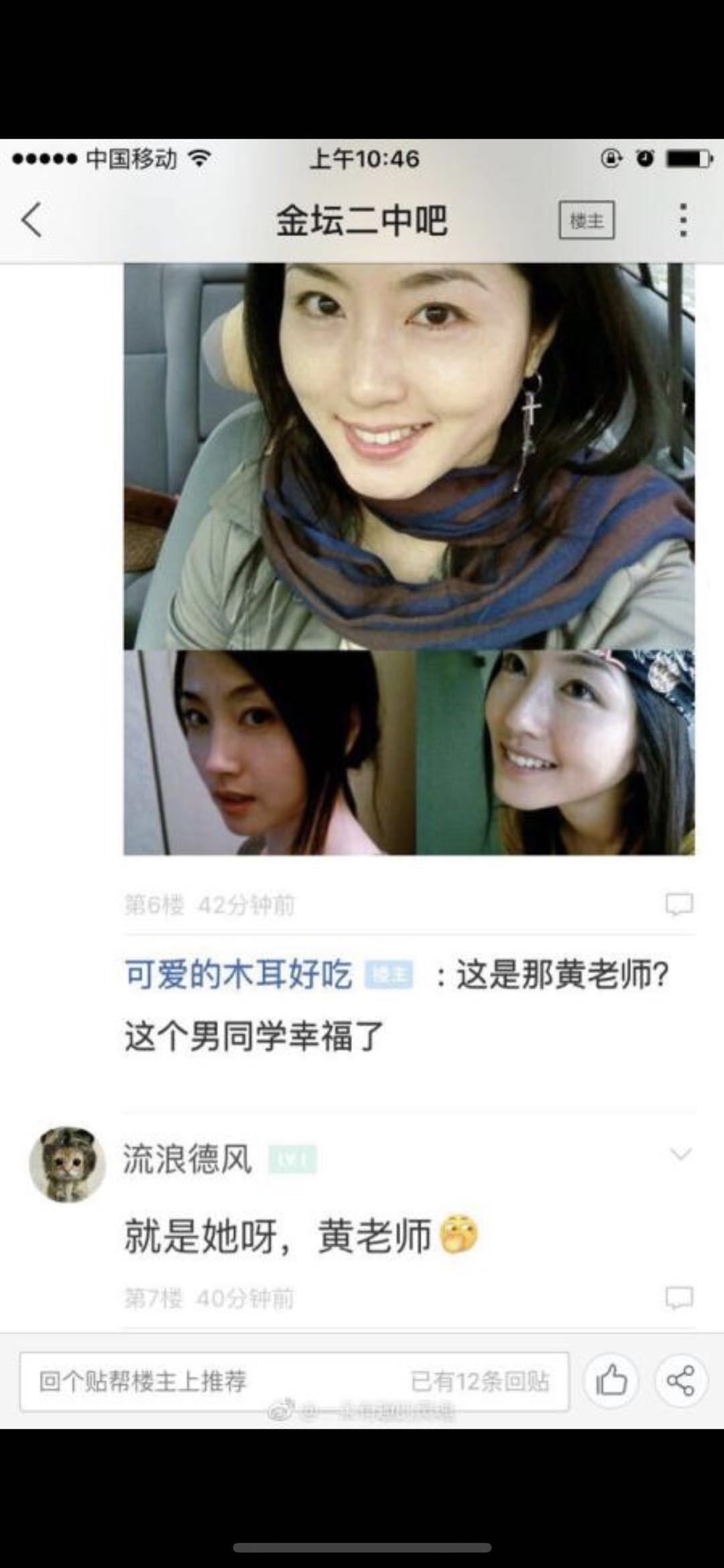The image size is (724, 1568).
Task: View the small photo with the headscarf
Action: click(555, 752)
